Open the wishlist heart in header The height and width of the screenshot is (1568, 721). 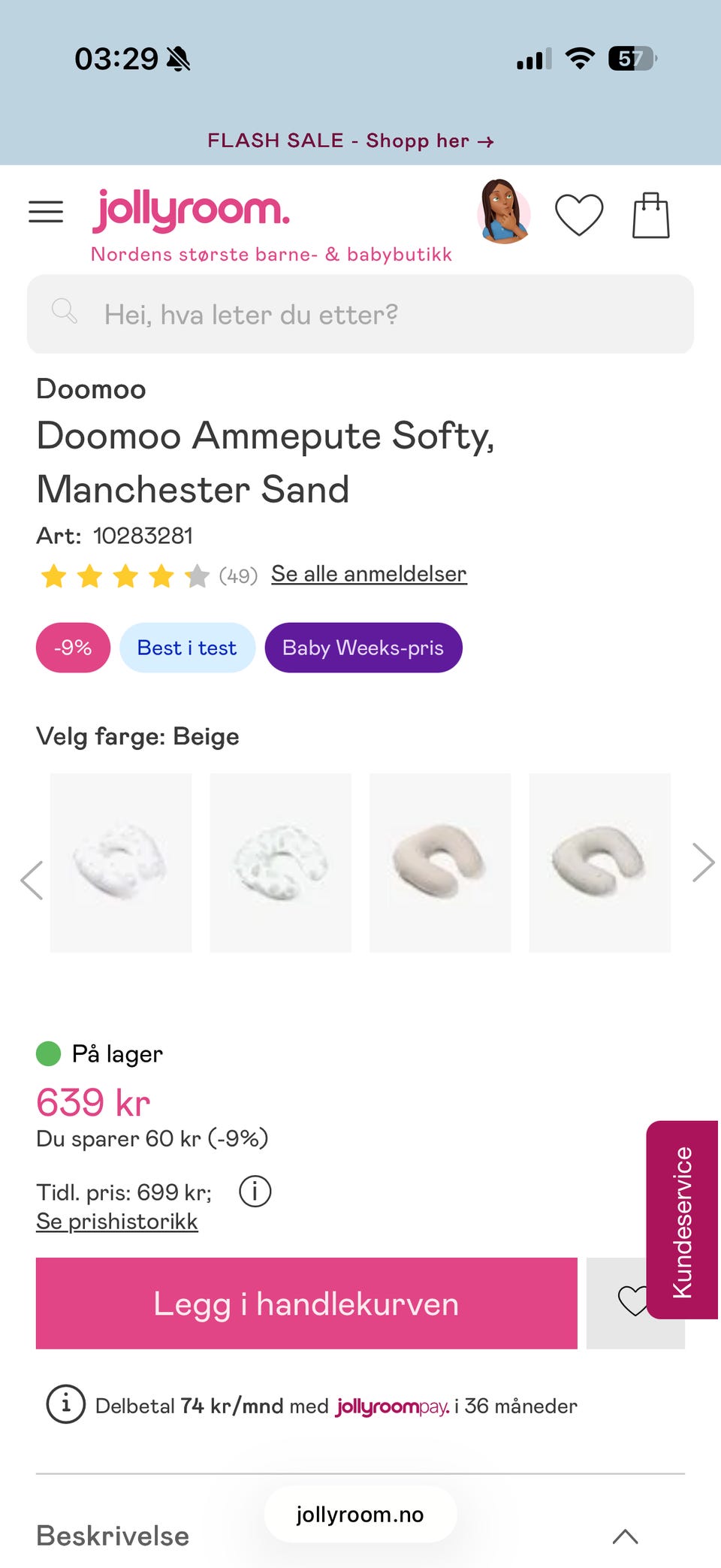[x=579, y=215]
